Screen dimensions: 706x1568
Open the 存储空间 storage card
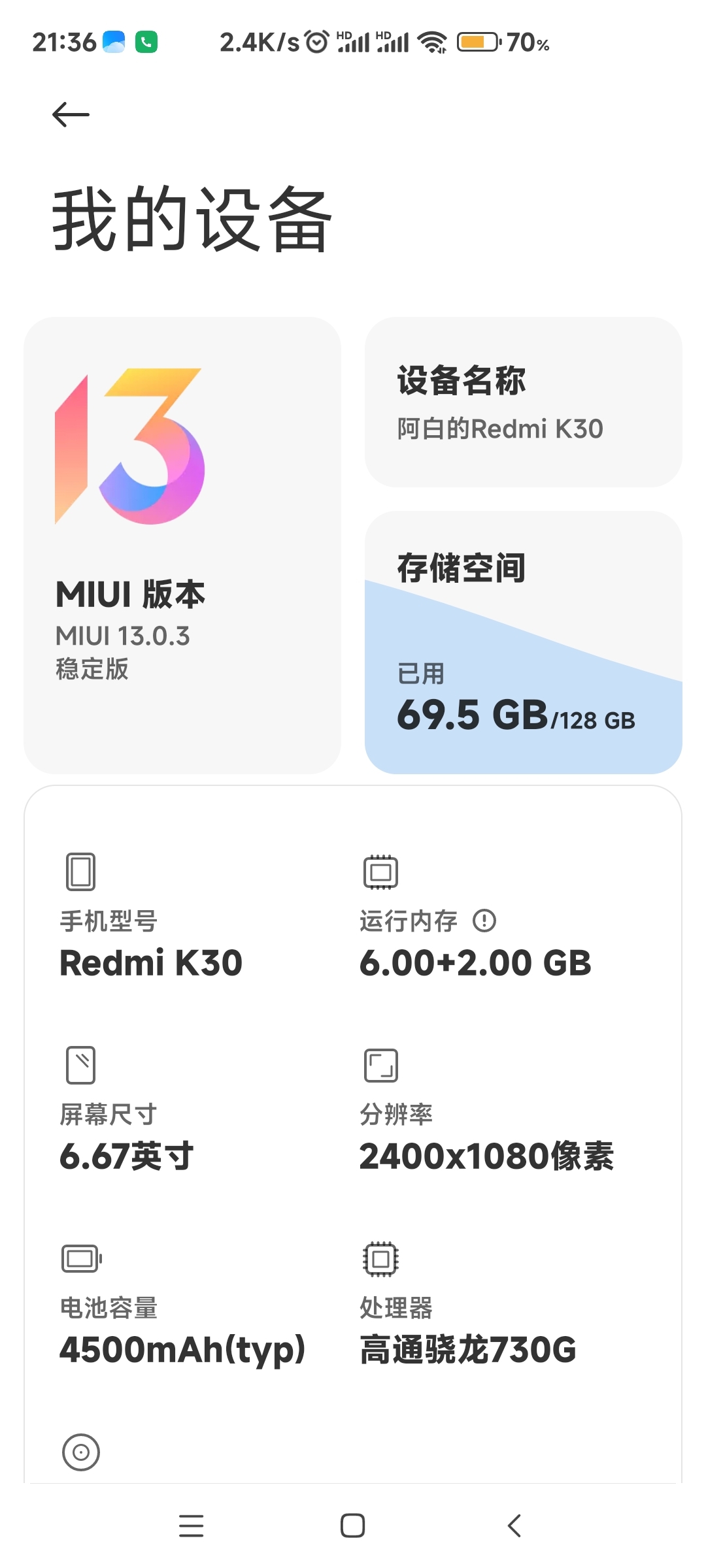pos(523,643)
